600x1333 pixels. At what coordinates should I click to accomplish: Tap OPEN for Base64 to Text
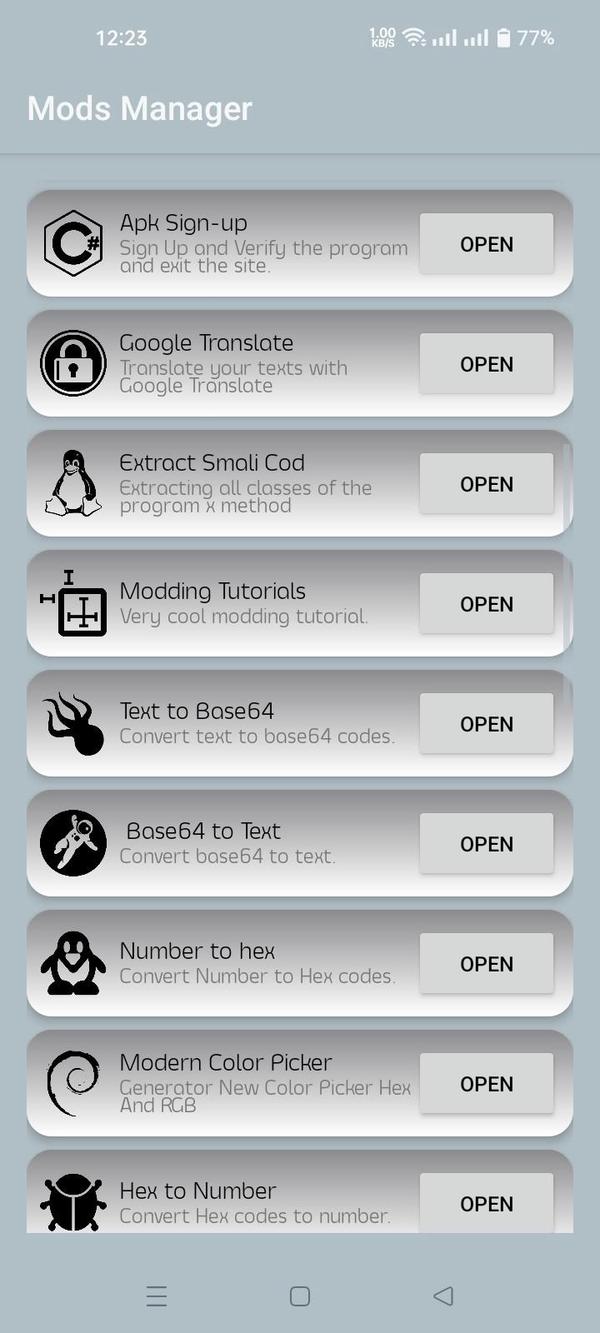click(x=486, y=844)
